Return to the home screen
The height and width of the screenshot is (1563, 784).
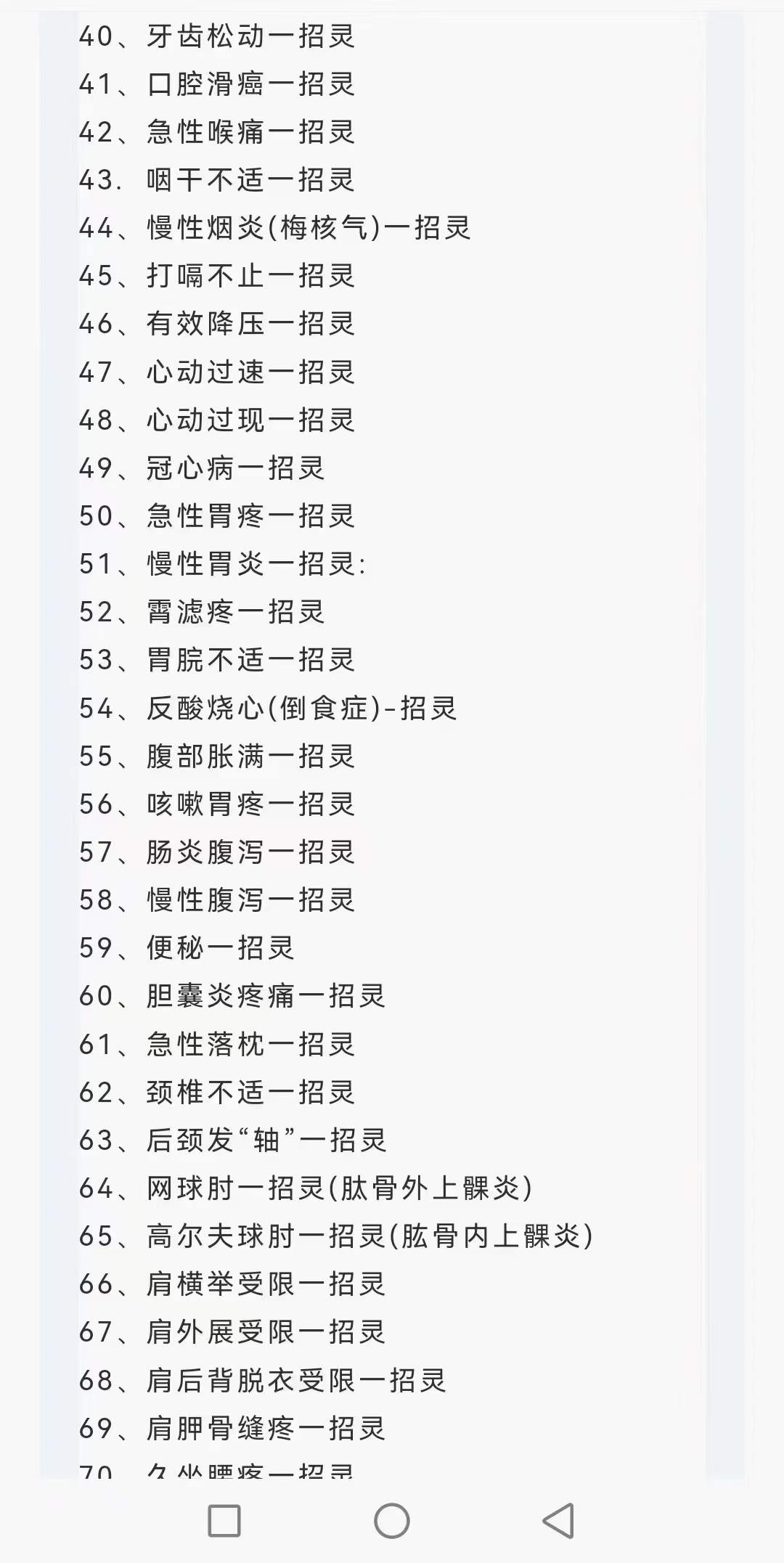coord(392,1520)
